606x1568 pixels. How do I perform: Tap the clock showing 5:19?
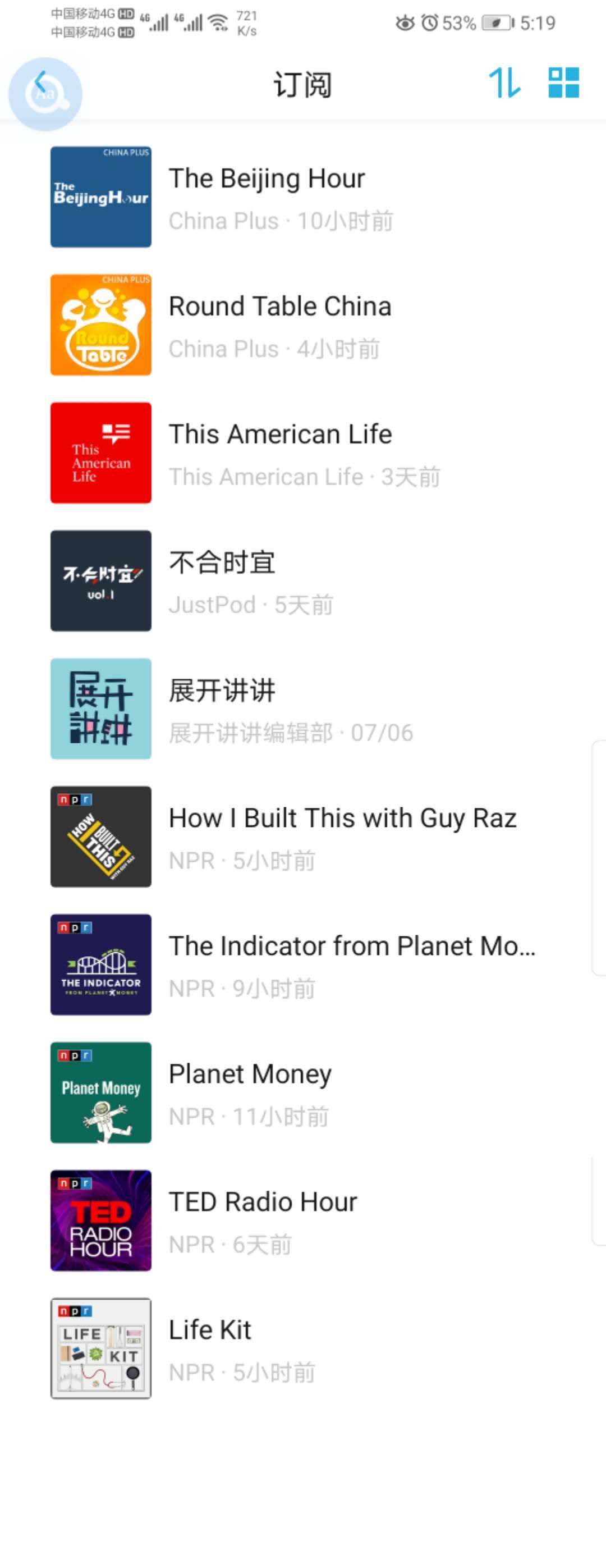coord(538,23)
